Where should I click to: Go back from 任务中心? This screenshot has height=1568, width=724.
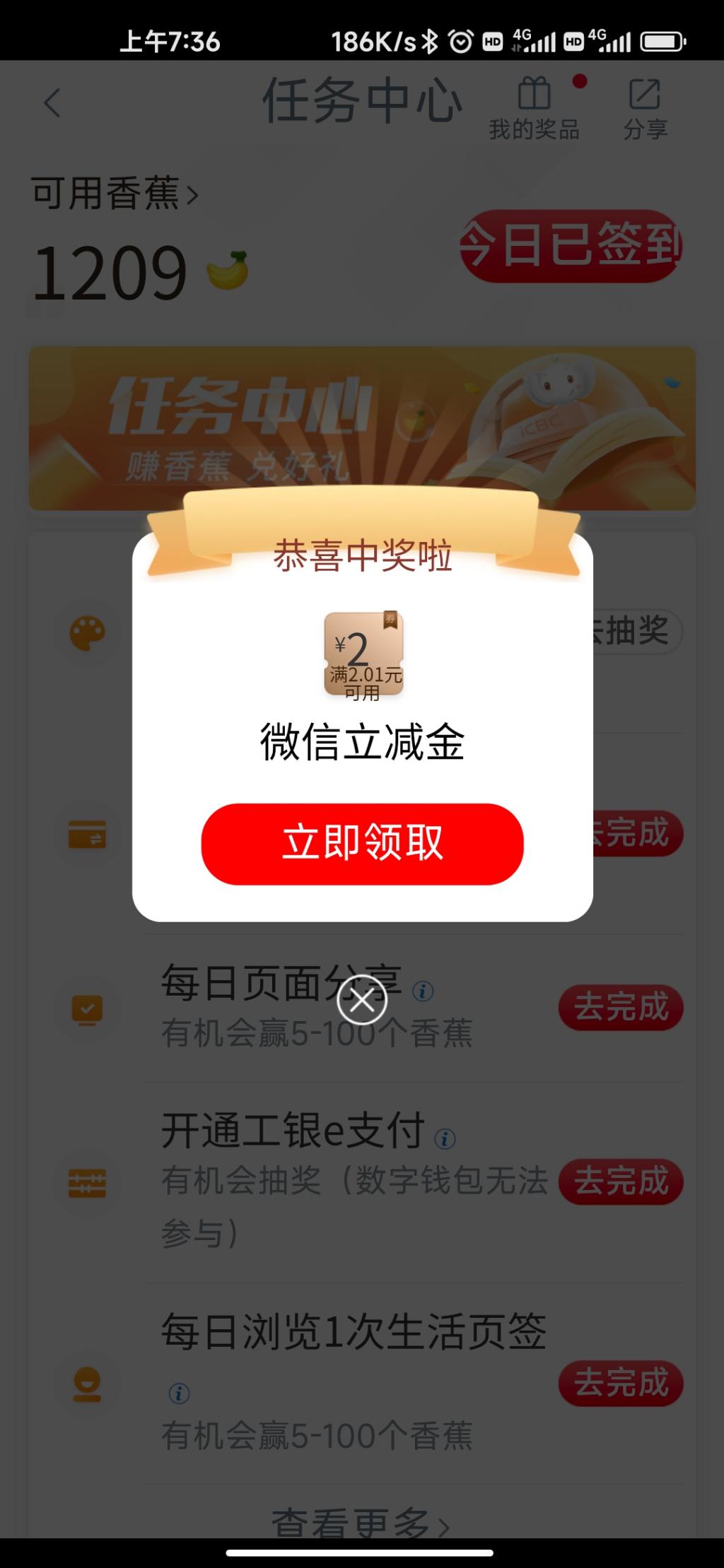pyautogui.click(x=52, y=103)
